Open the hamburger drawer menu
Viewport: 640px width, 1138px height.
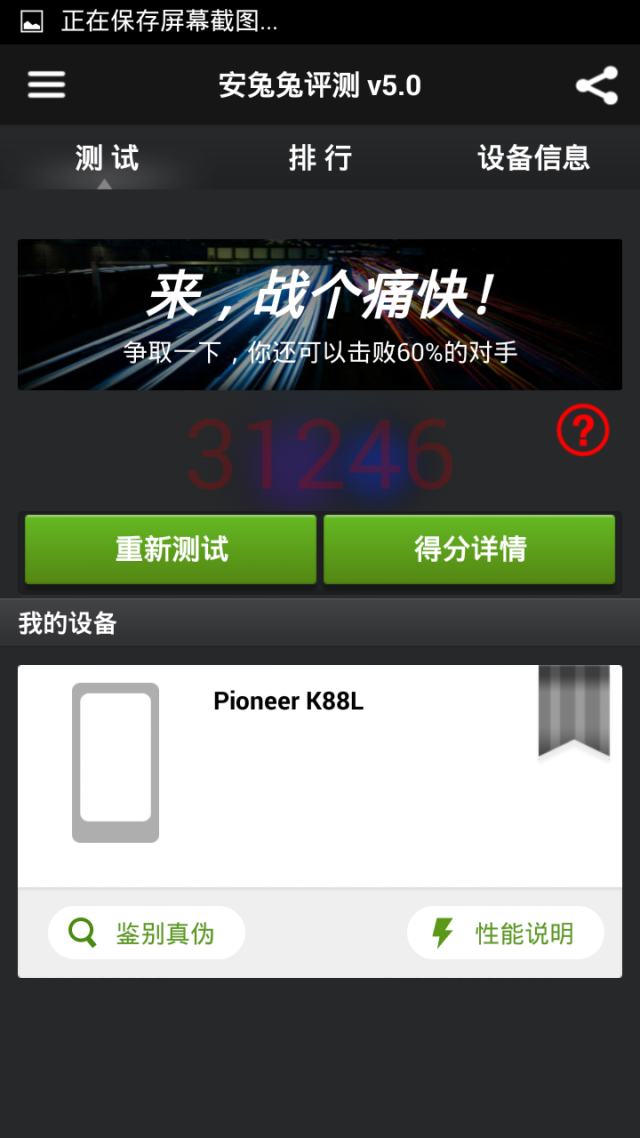click(46, 85)
